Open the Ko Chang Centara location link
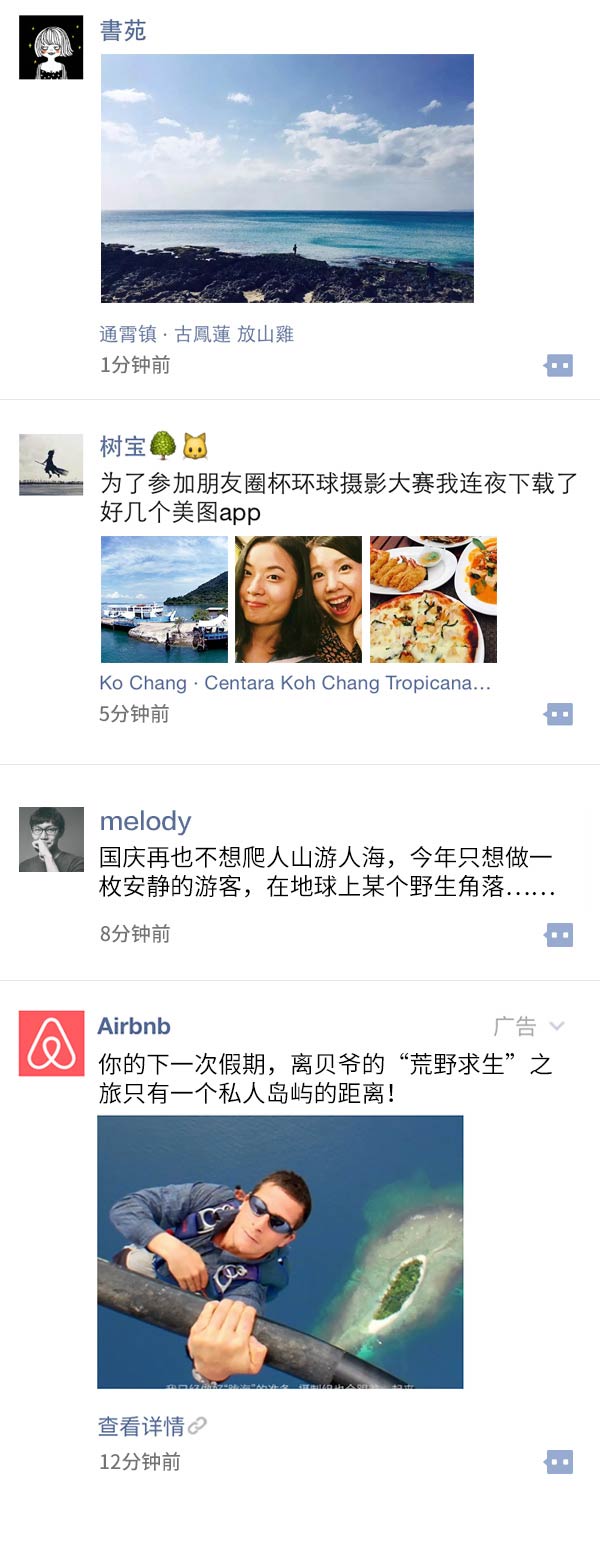Image resolution: width=600 pixels, height=1552 pixels. [x=295, y=683]
